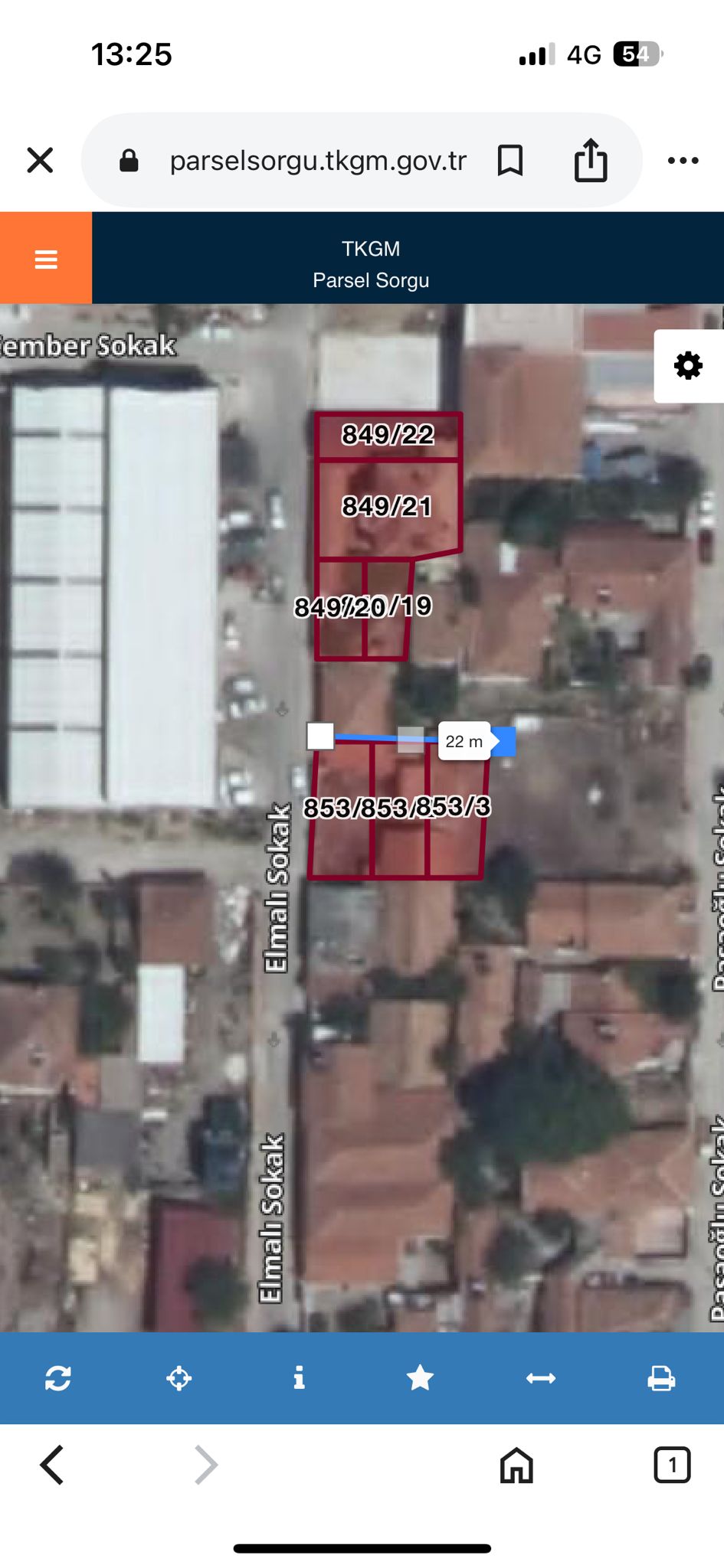Open the tab switcher showing 1 tab
This screenshot has width=724, height=1568.
pos(672,1465)
